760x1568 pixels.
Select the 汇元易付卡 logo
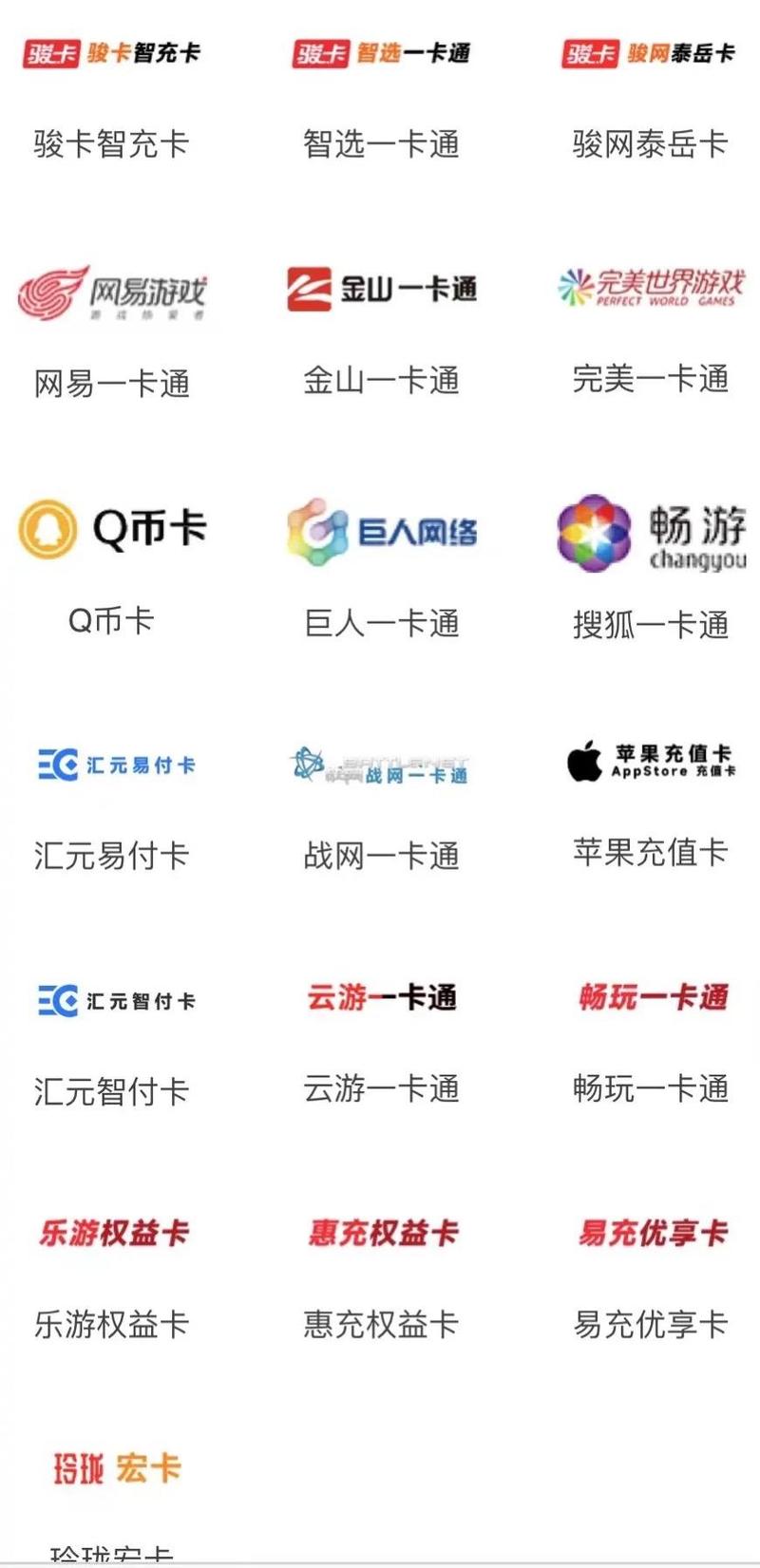click(x=112, y=765)
